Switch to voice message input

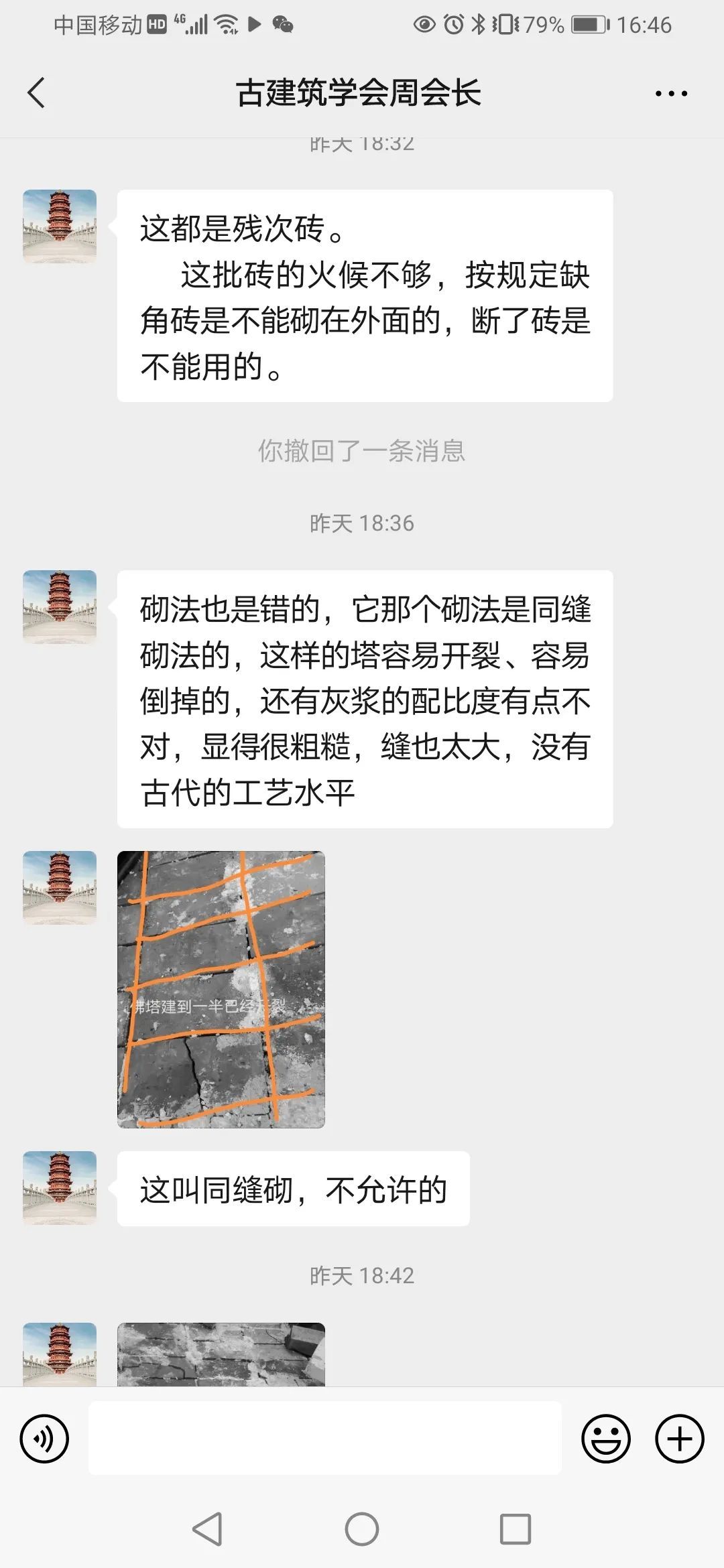[44, 1439]
